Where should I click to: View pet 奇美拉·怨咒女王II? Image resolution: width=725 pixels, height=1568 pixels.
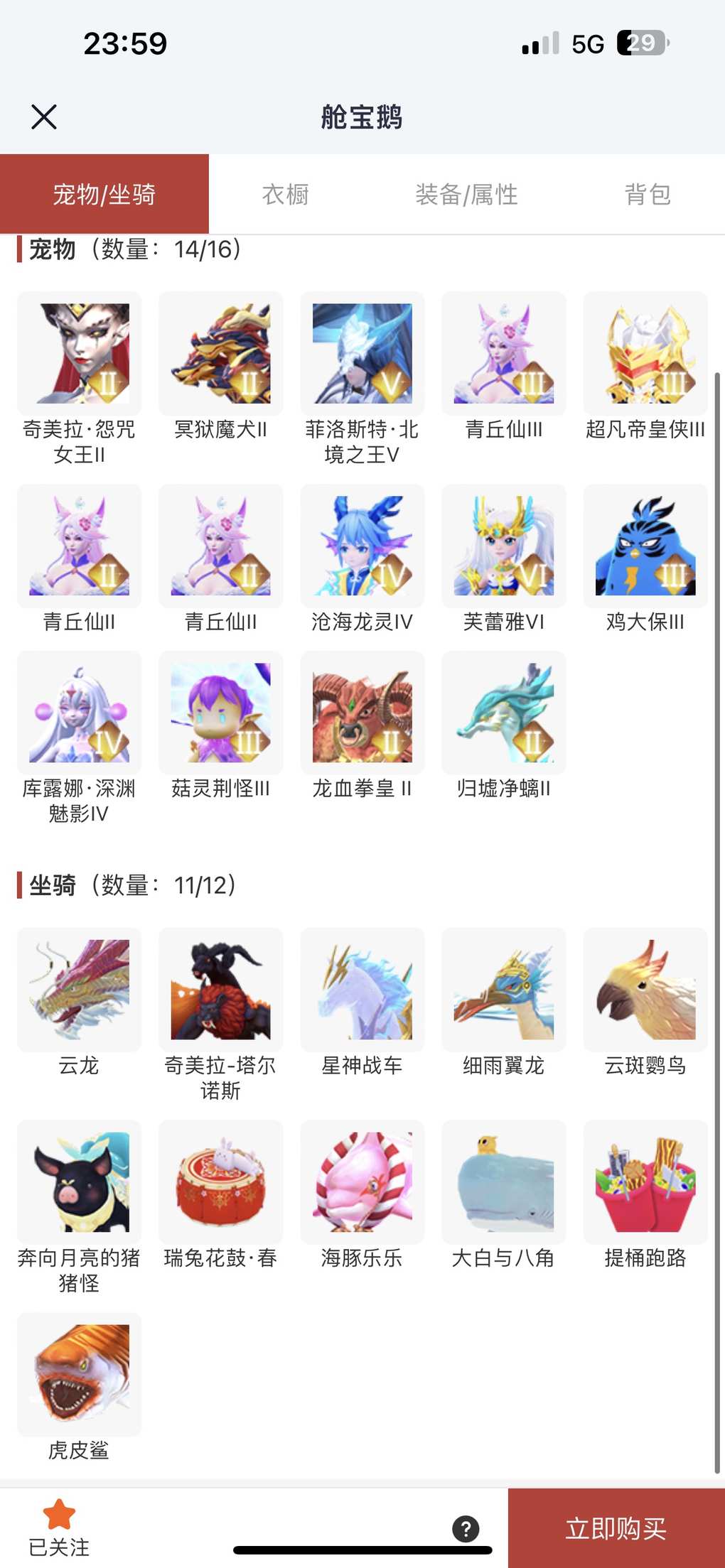coord(79,354)
